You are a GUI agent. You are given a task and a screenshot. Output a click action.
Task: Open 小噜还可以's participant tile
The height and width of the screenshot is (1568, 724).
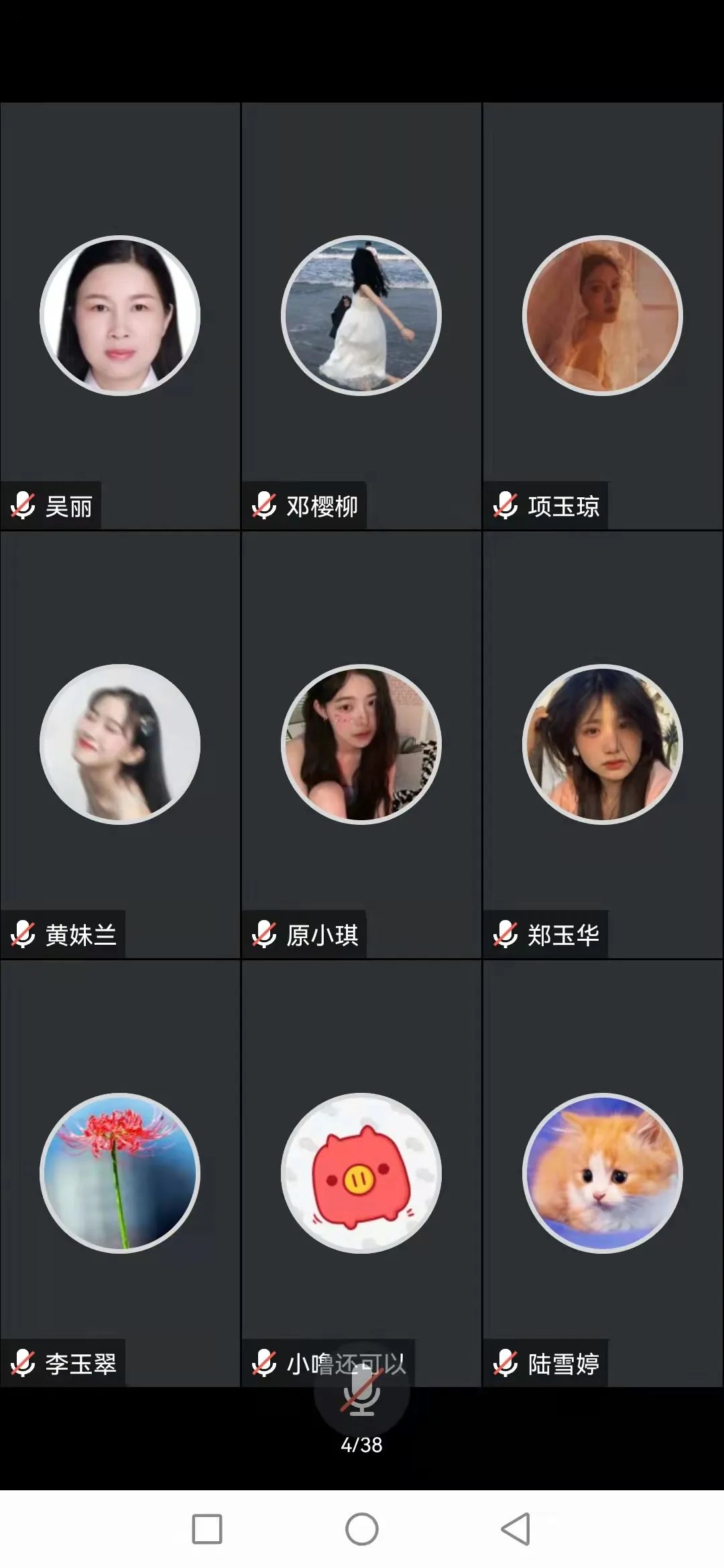coord(361,1173)
